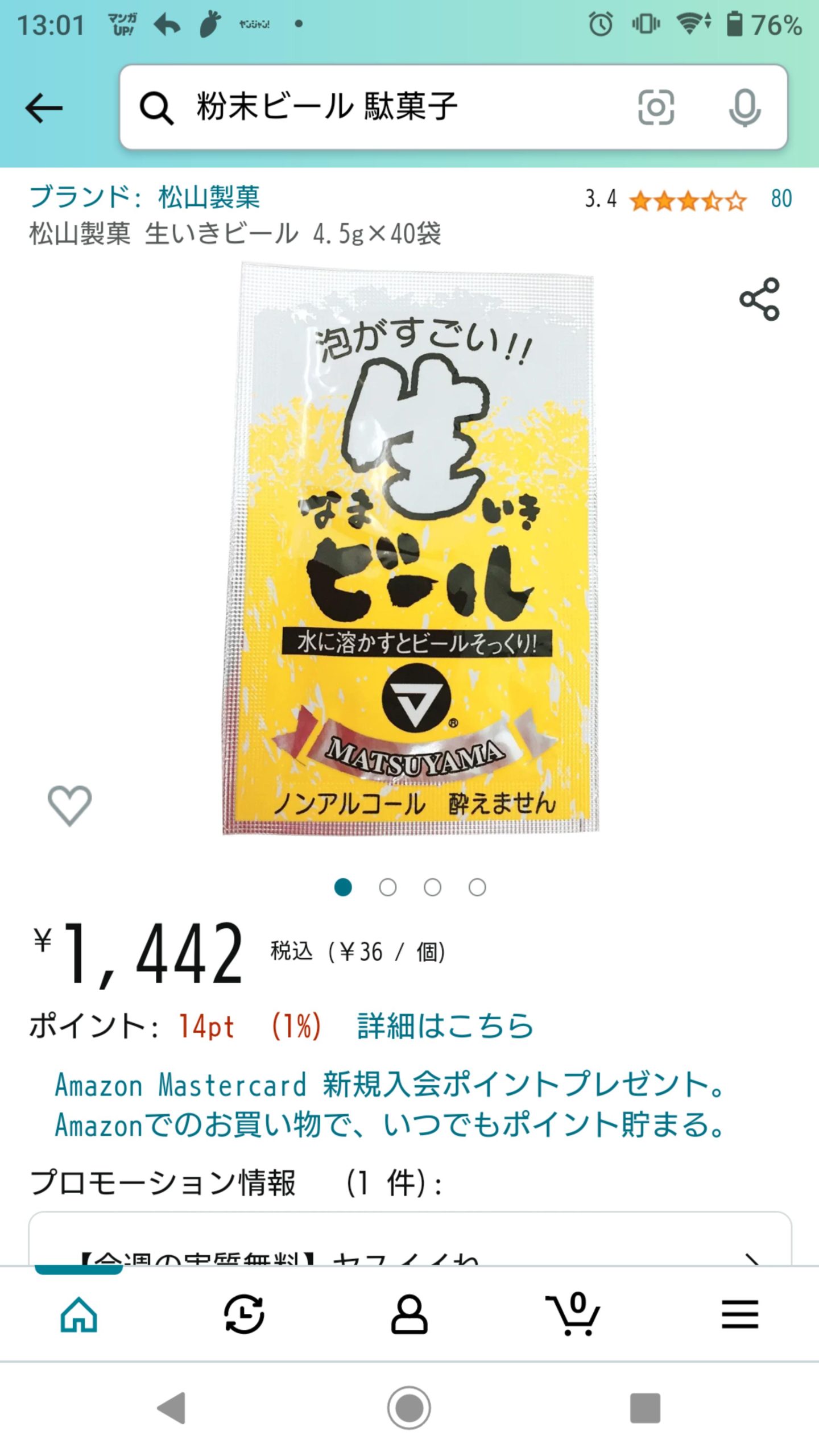
Task: Start voice search with the microphone
Action: [744, 107]
